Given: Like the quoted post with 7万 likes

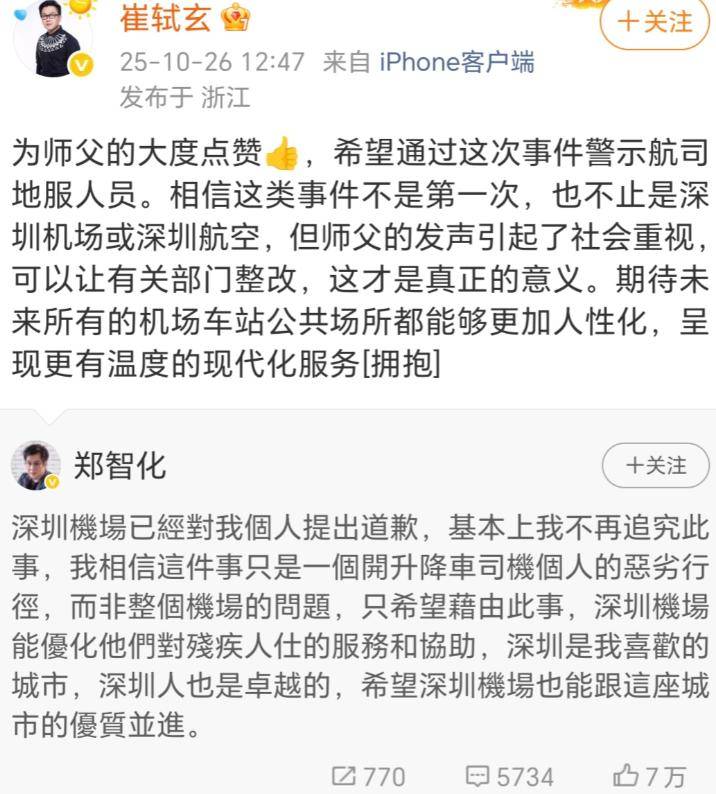Looking at the screenshot, I should click(649, 776).
